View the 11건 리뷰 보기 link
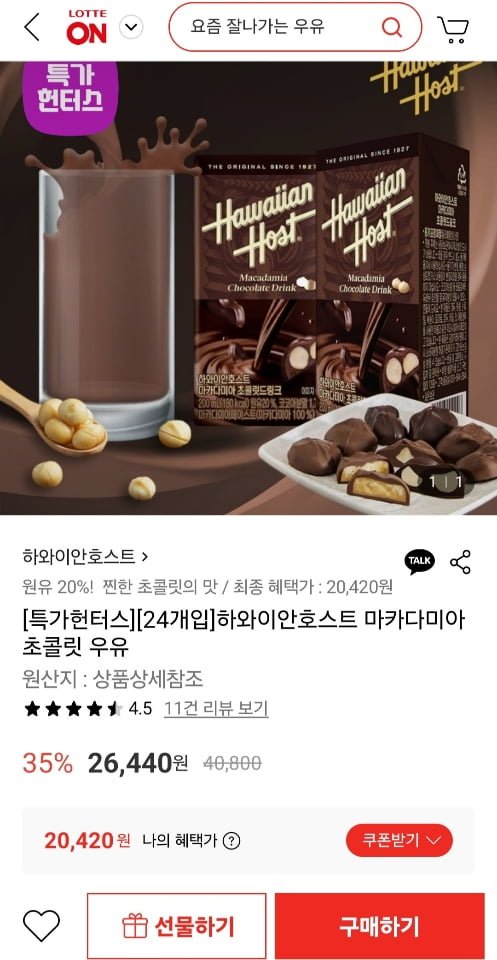 tap(216, 709)
